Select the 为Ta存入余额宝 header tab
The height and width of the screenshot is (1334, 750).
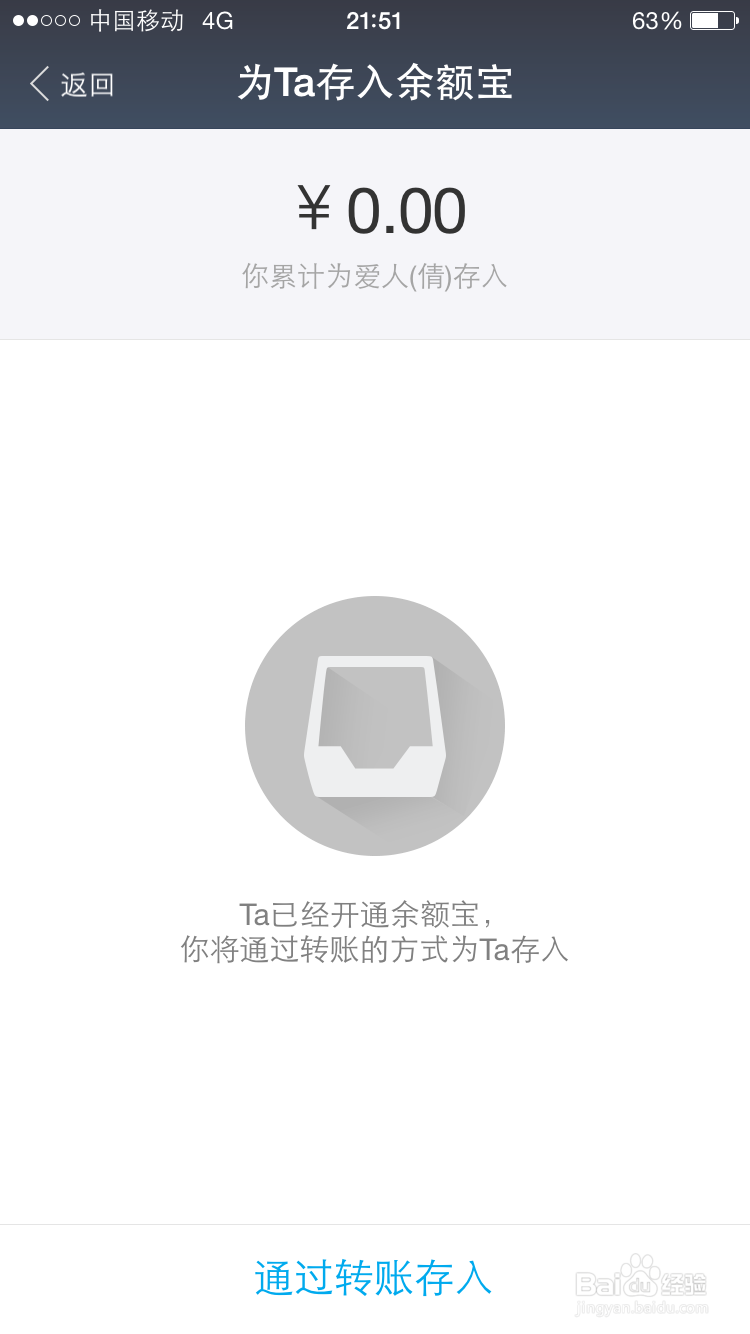point(374,85)
